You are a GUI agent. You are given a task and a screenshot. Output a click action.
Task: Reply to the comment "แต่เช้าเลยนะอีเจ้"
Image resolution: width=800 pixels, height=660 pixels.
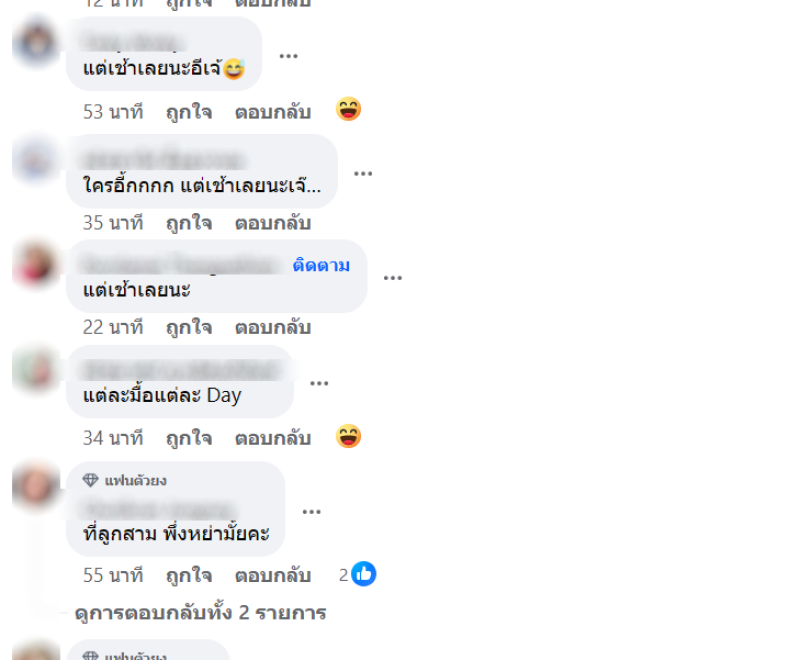pyautogui.click(x=273, y=112)
